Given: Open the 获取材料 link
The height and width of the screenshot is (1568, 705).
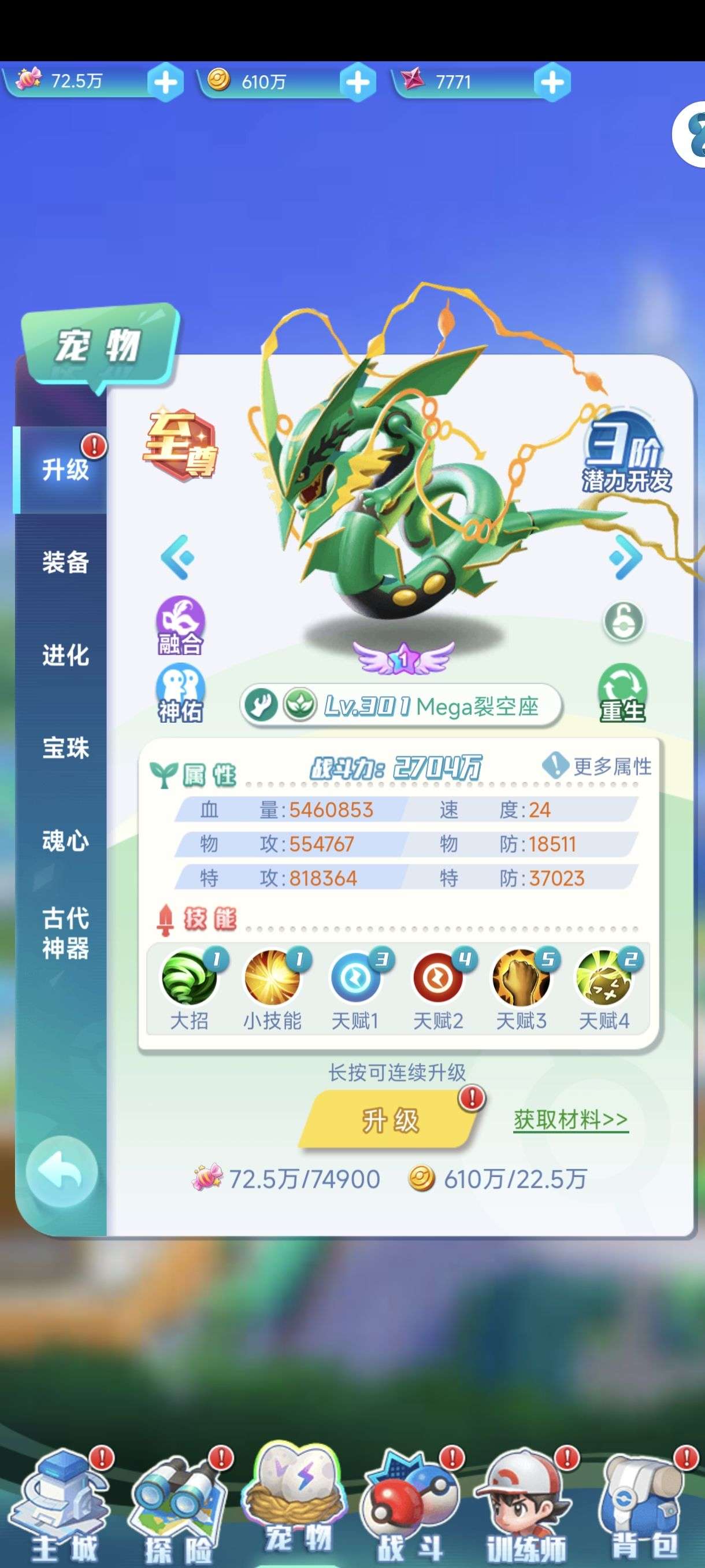Looking at the screenshot, I should point(570,1119).
